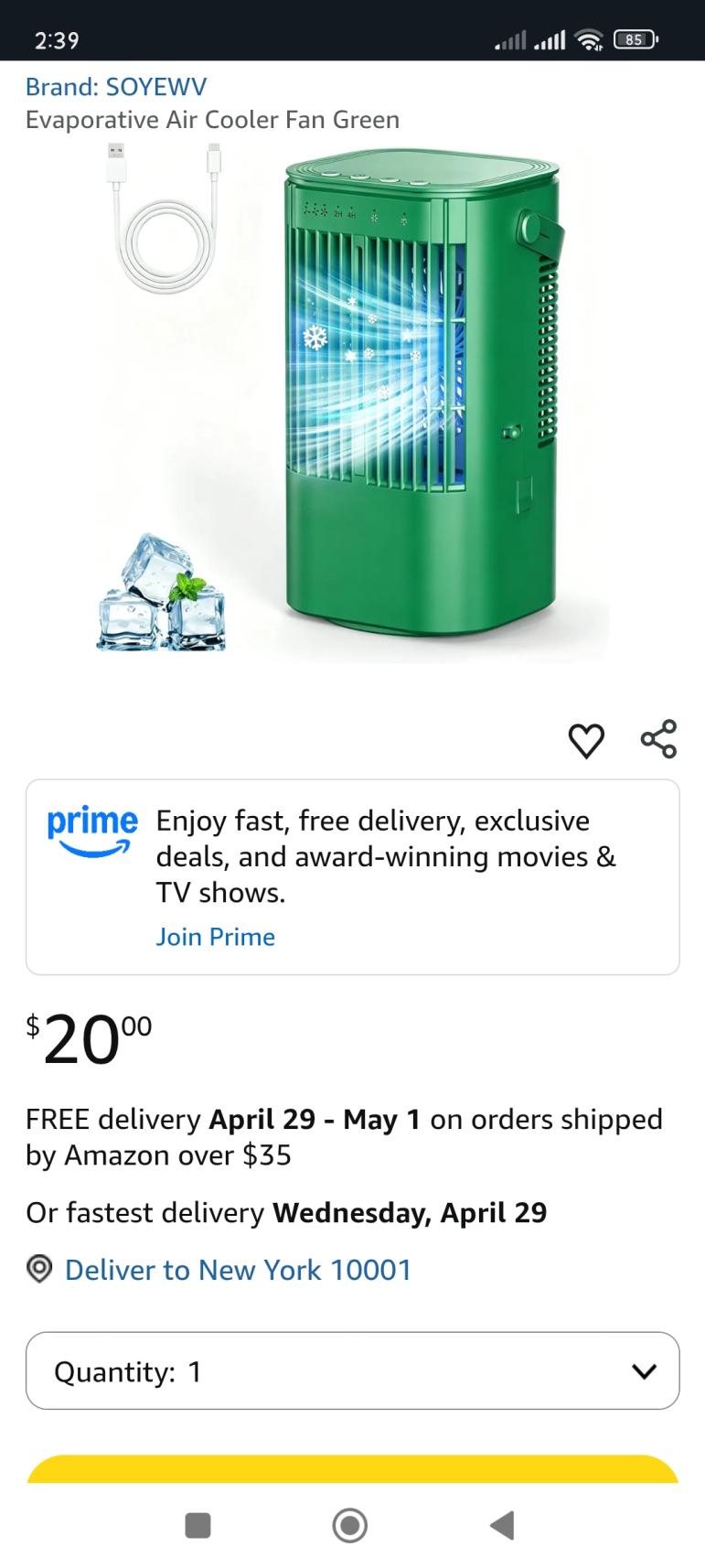705x1568 pixels.
Task: Go back using system back button
Action: pyautogui.click(x=502, y=1525)
